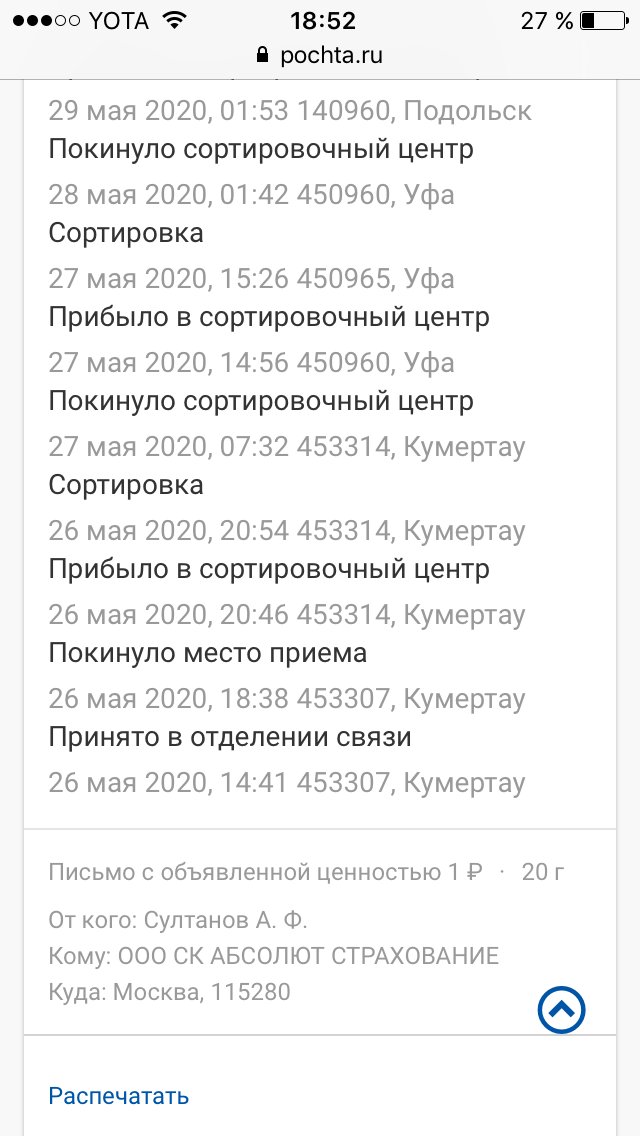
Task: Open the Распечатать print link
Action: click(119, 1095)
